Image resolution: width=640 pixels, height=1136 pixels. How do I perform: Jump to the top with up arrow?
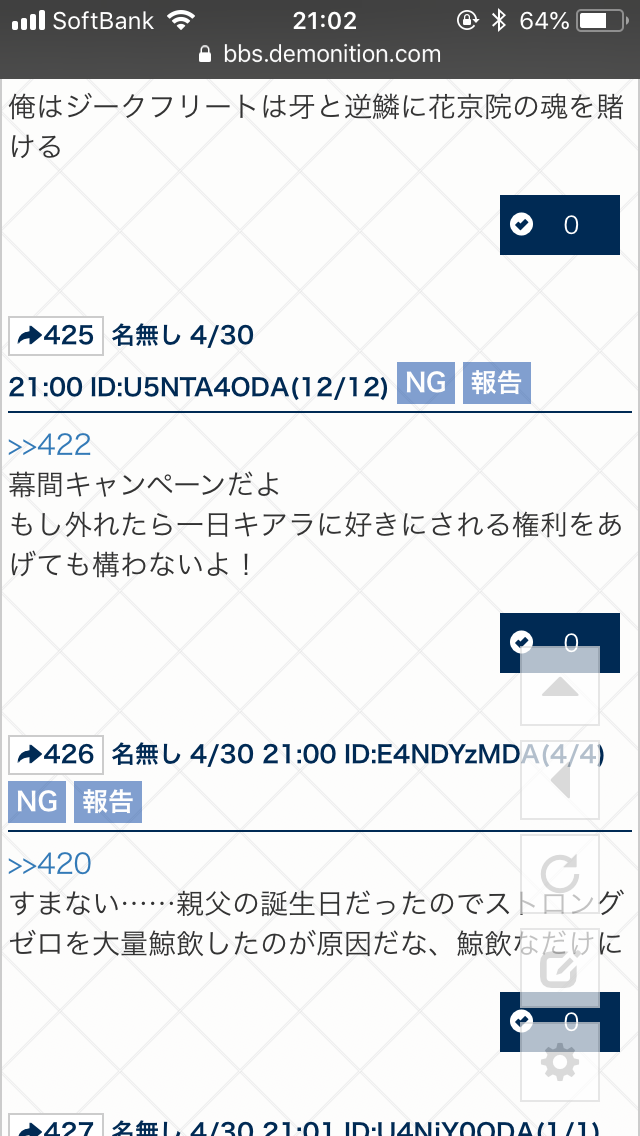[560, 687]
